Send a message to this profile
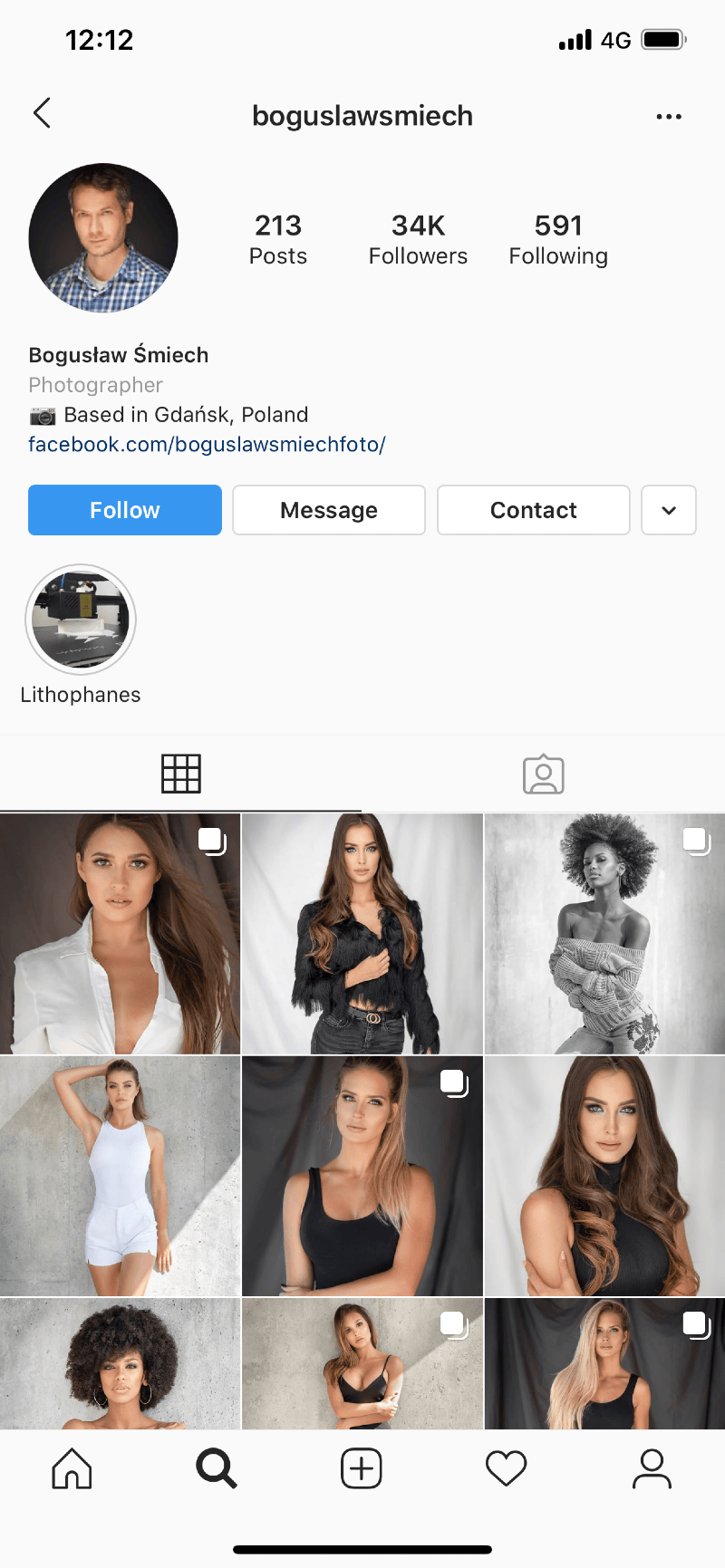Screen dimensions: 725x1568 tap(329, 510)
